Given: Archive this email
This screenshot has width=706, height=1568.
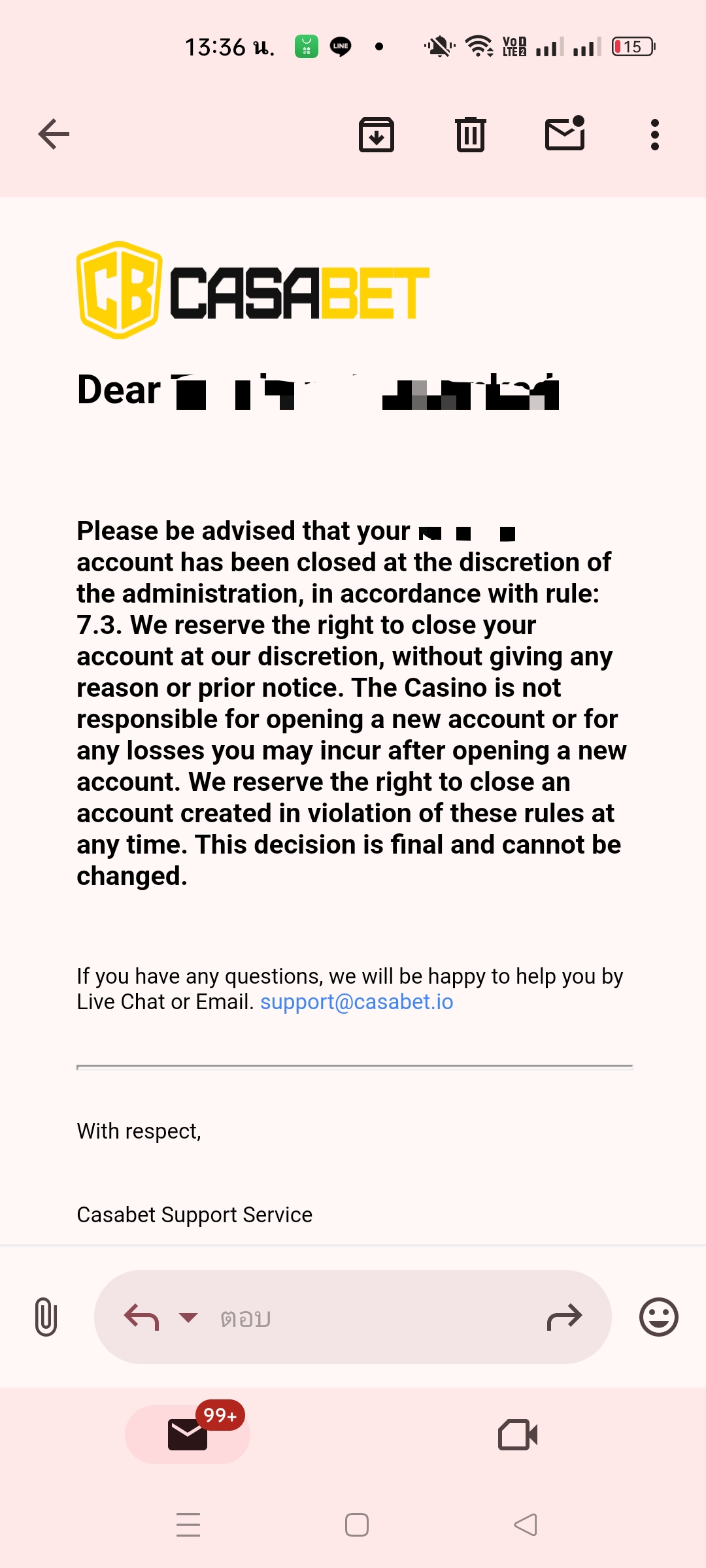Looking at the screenshot, I should 377,135.
